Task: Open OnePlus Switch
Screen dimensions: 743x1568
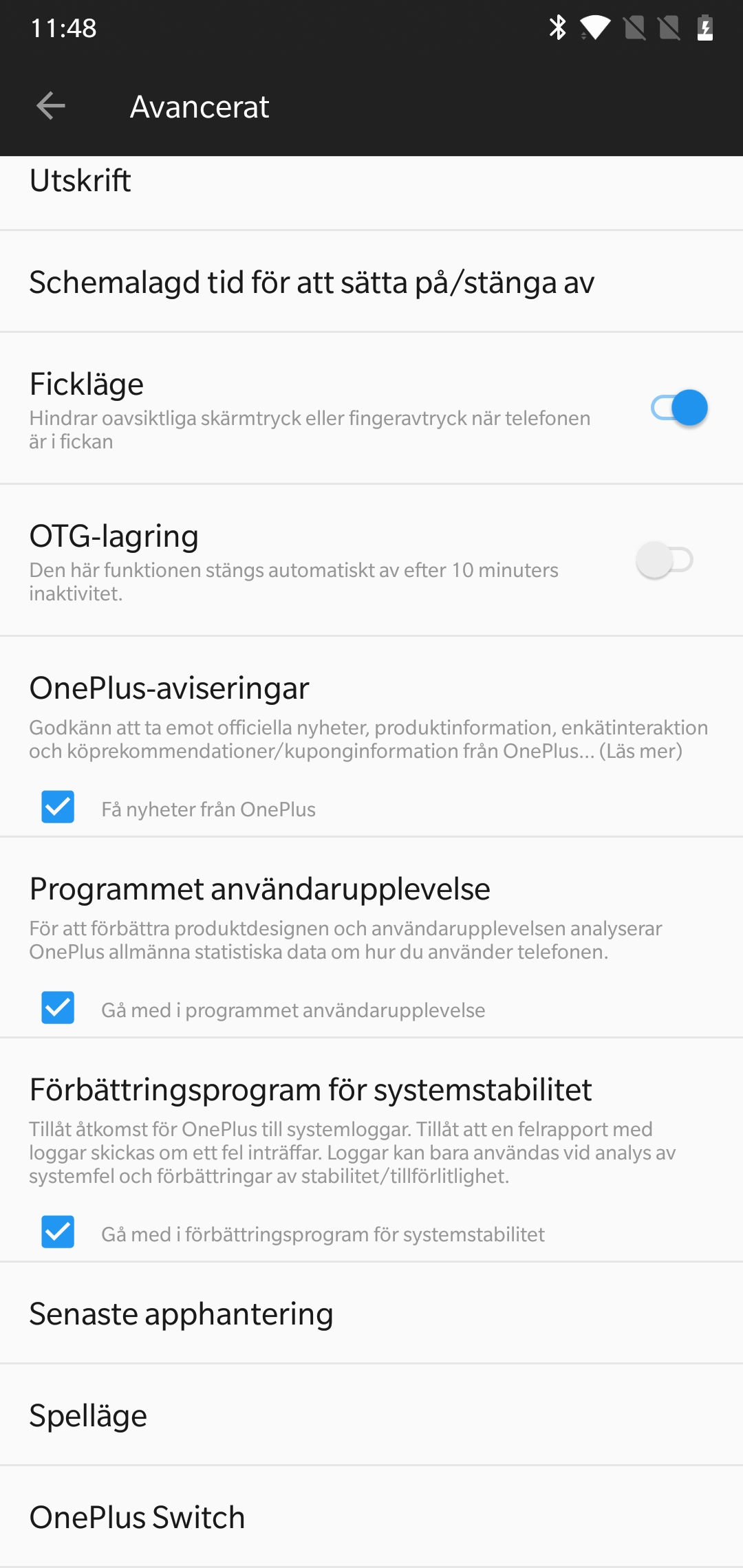Action: (371, 1517)
